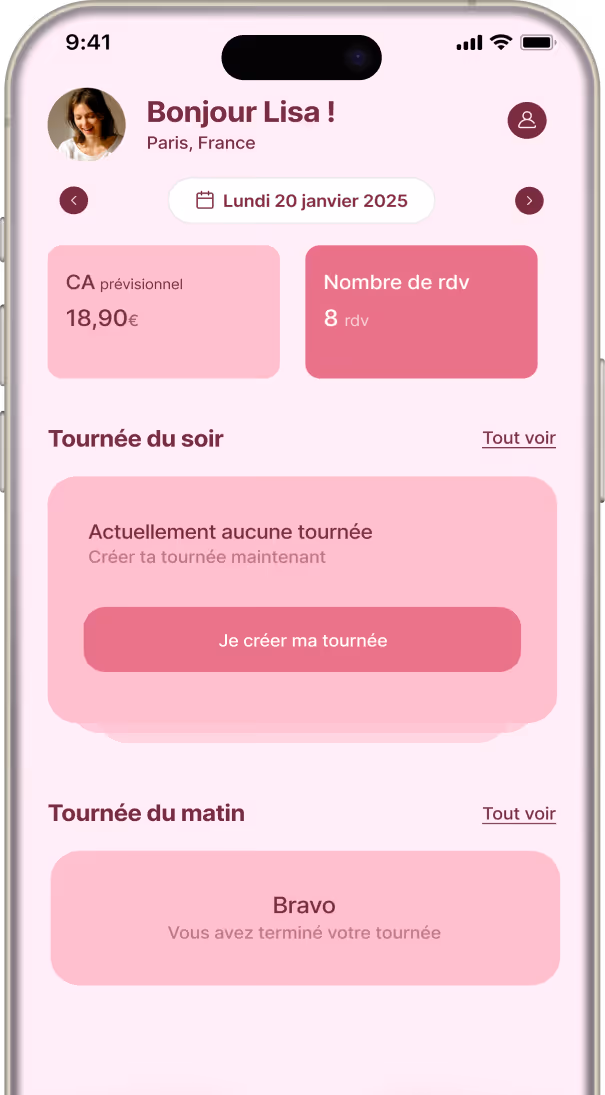This screenshot has width=605, height=1095.
Task: Go to the previous day
Action: (x=74, y=200)
